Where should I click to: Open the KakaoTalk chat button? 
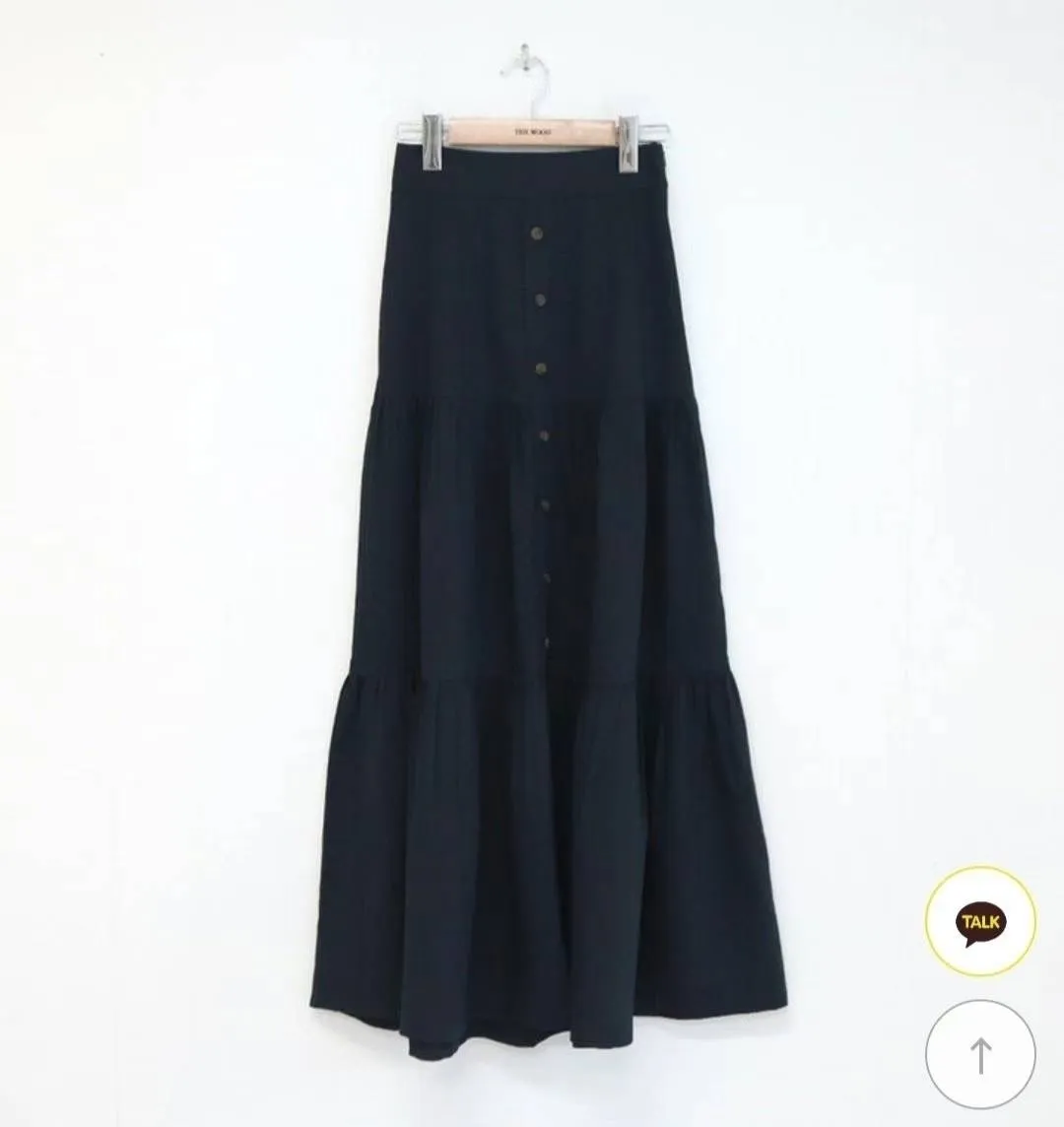coord(980,922)
